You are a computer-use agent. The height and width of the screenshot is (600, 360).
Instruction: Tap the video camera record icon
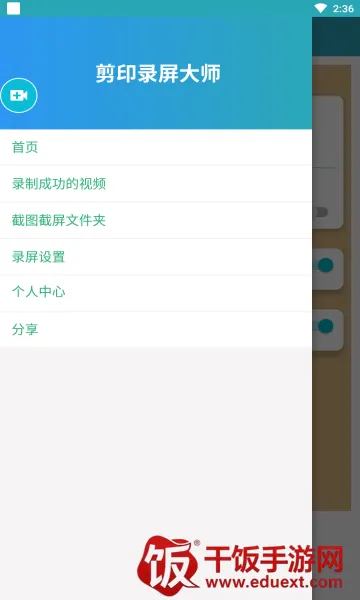(x=19, y=95)
